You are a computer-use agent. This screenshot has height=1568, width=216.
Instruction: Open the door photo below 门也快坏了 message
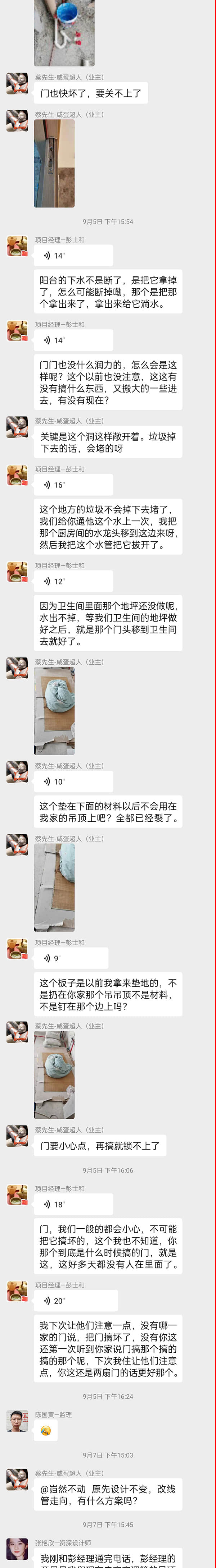[x=54, y=163]
